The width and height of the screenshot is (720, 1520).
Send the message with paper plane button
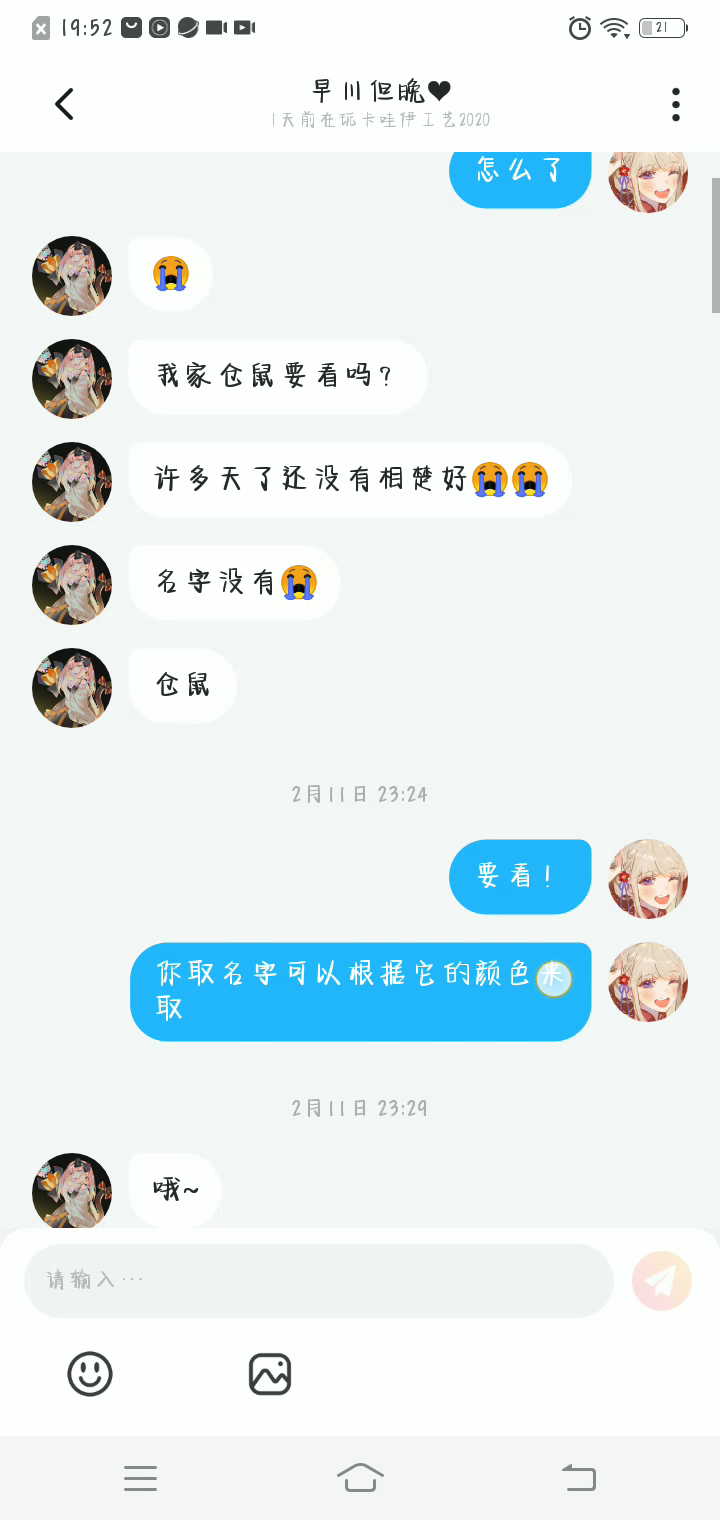[662, 1280]
